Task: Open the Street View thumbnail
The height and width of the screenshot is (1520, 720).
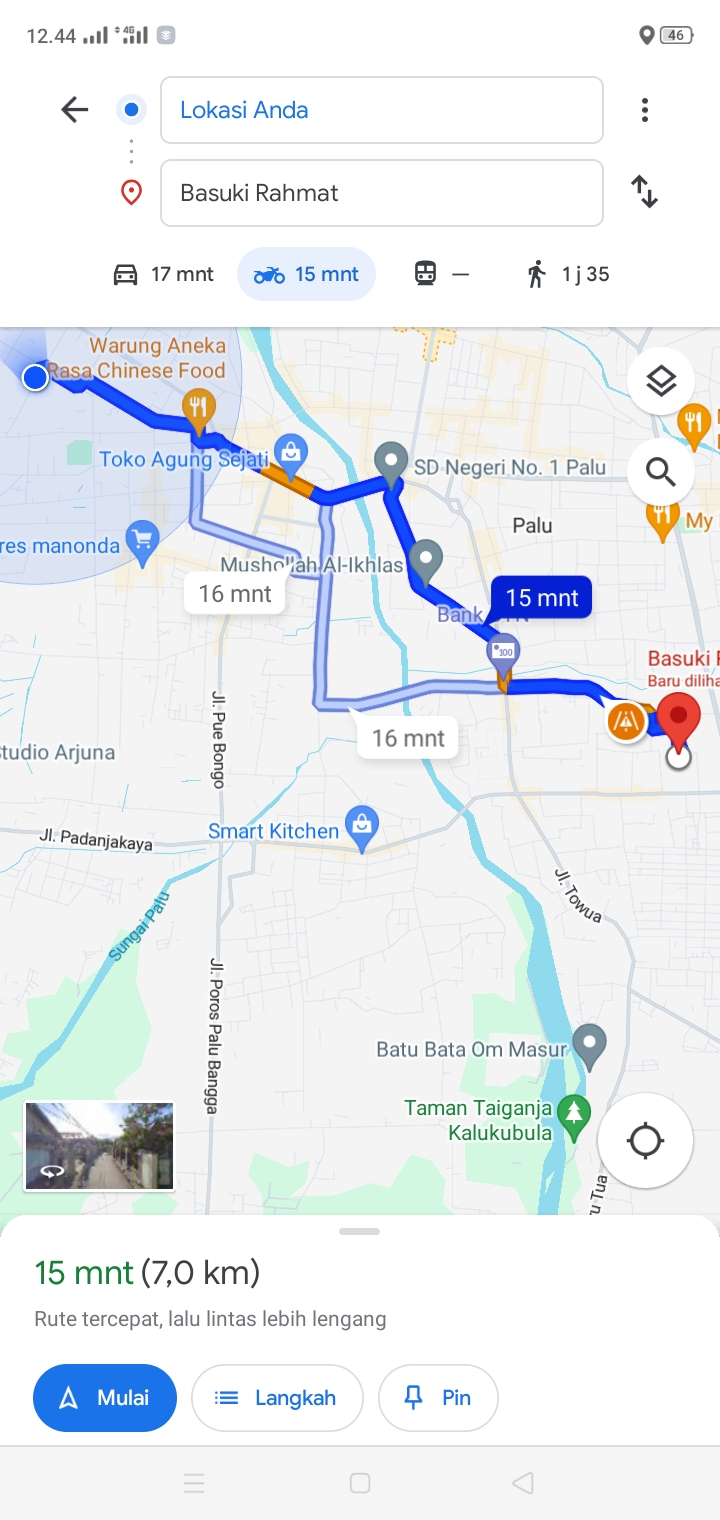Action: (99, 1146)
